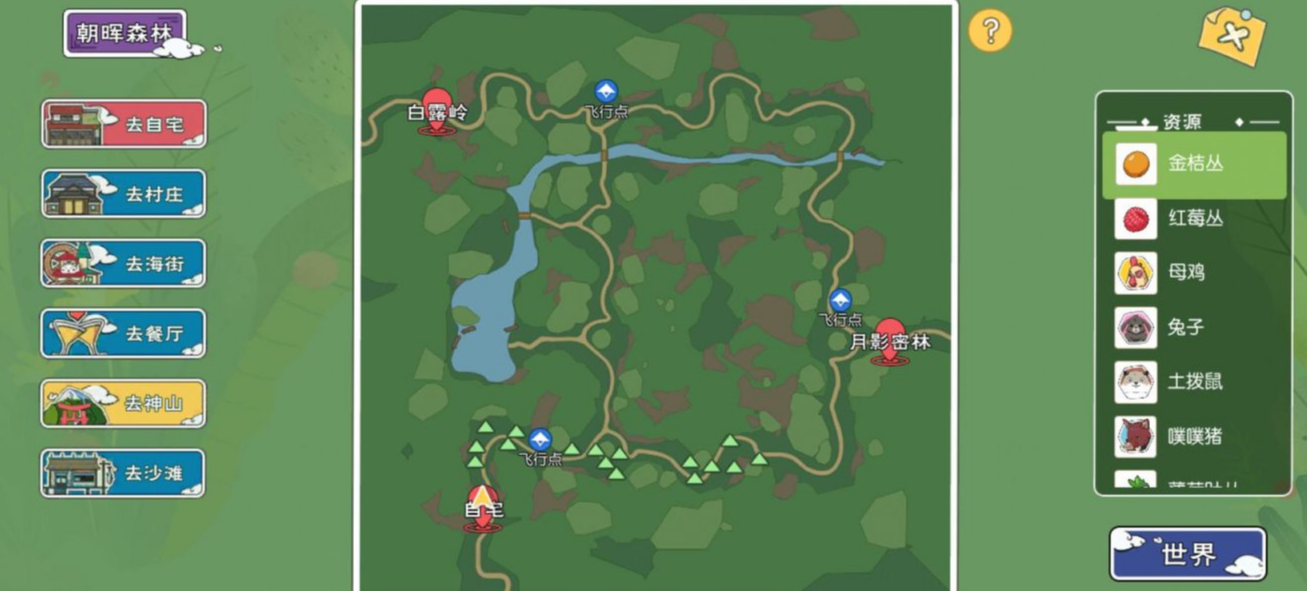Choose the 去神山 destination
This screenshot has width=1307, height=591.
(124, 404)
